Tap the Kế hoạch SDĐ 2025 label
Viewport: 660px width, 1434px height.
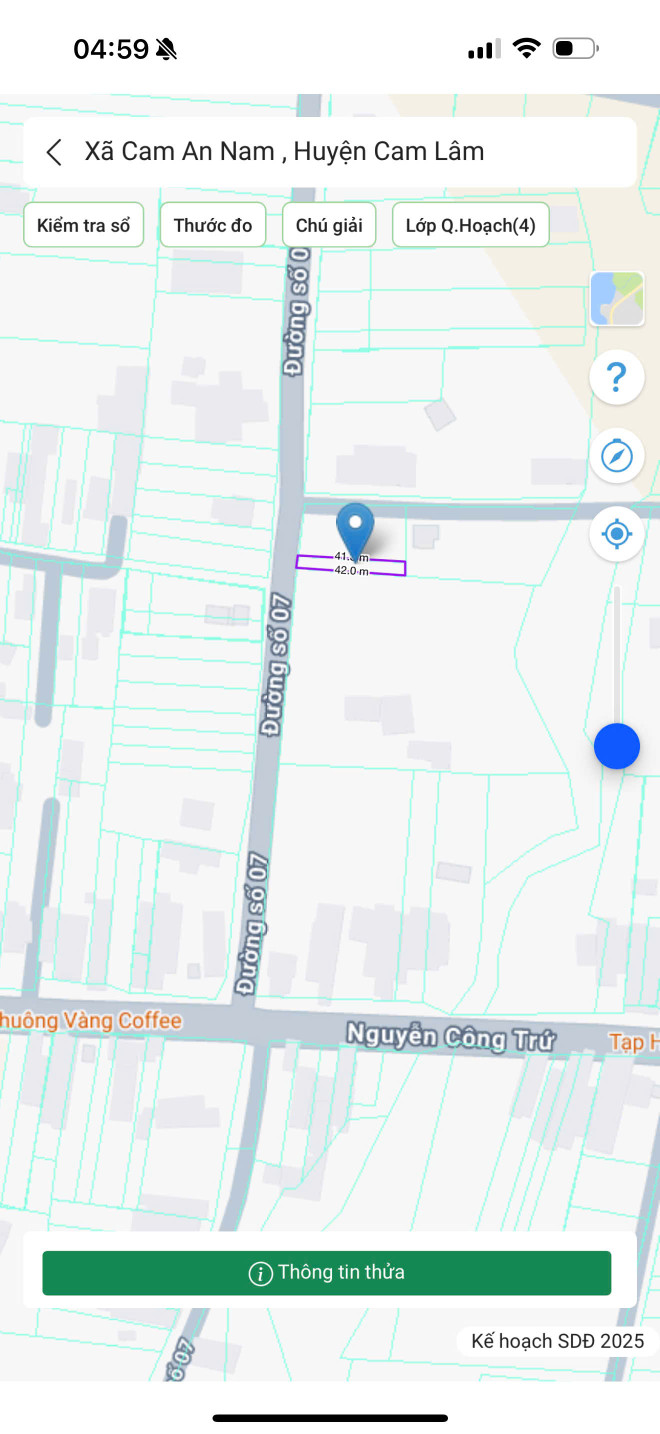(x=558, y=1341)
